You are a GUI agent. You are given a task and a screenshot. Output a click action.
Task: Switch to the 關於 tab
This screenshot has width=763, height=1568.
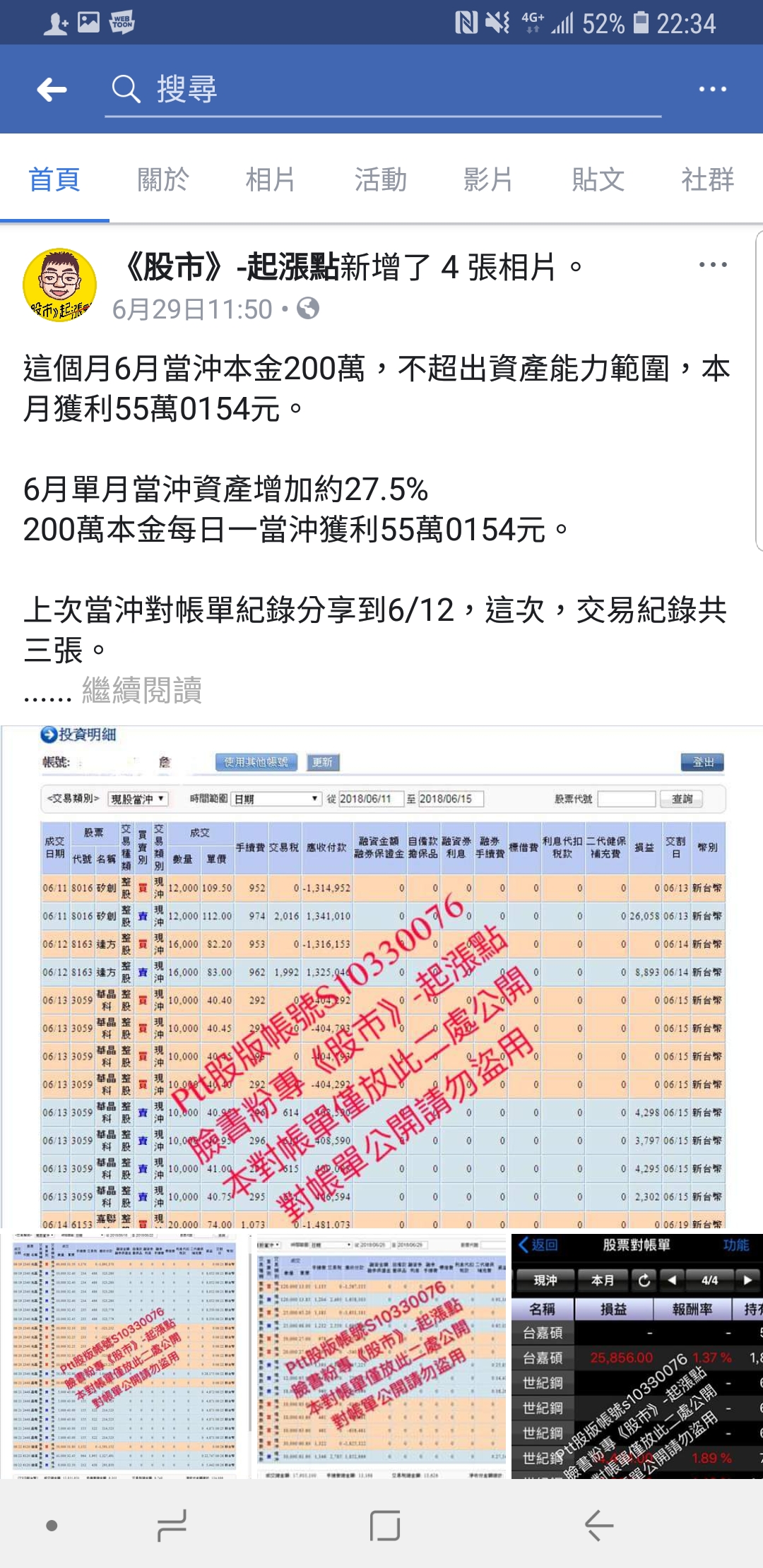click(x=163, y=179)
